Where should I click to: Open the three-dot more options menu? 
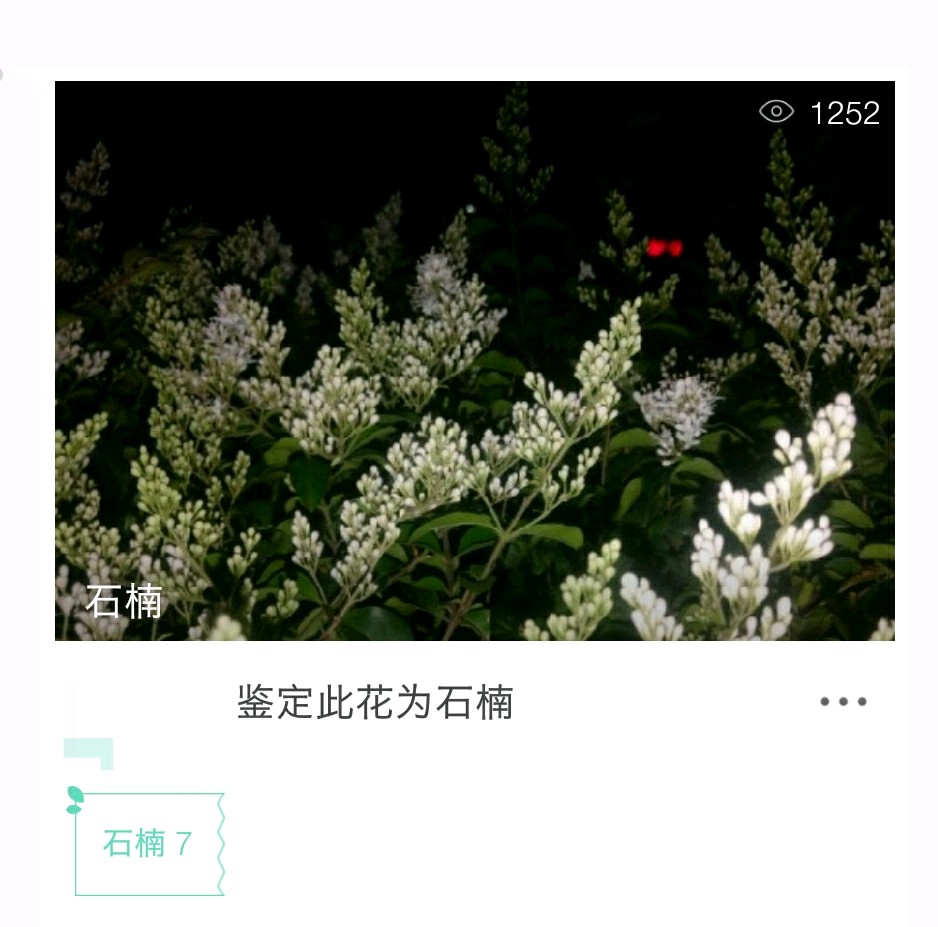tap(843, 702)
